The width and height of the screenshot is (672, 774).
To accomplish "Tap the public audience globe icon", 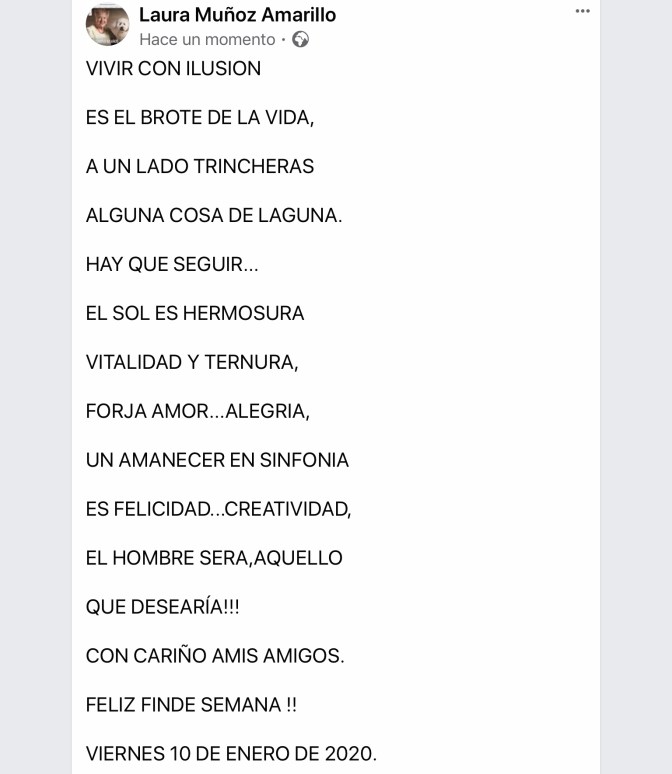I will tap(300, 40).
